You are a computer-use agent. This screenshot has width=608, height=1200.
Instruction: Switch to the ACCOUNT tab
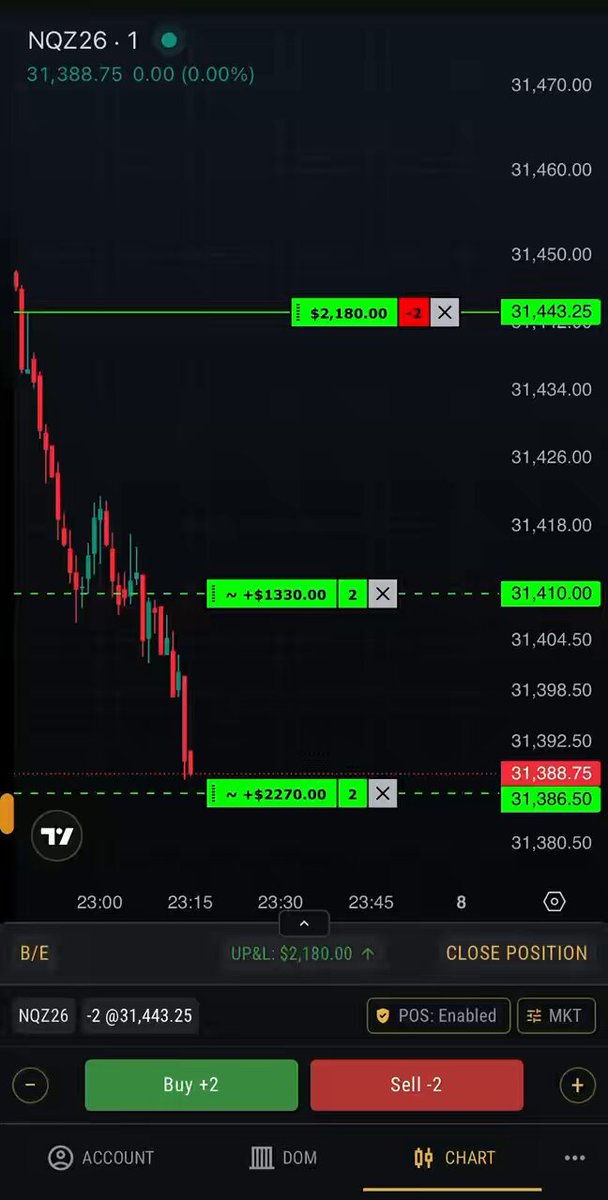click(x=101, y=1158)
